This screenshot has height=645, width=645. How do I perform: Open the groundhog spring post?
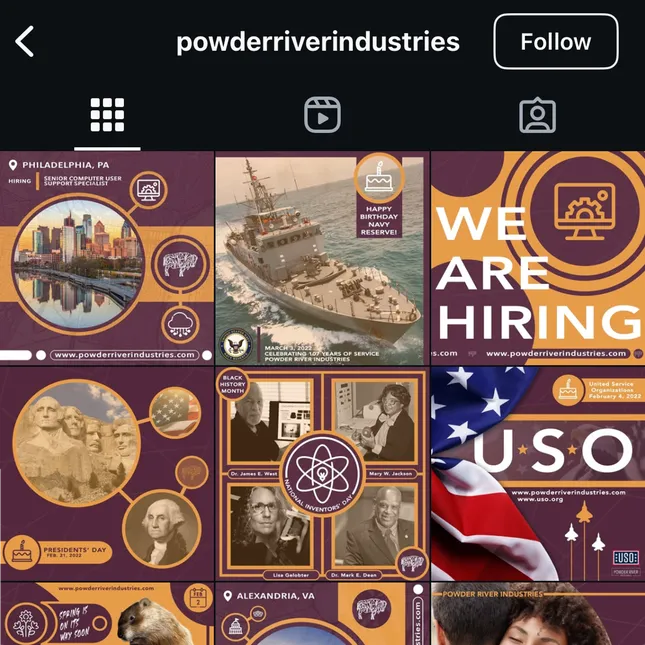click(106, 614)
